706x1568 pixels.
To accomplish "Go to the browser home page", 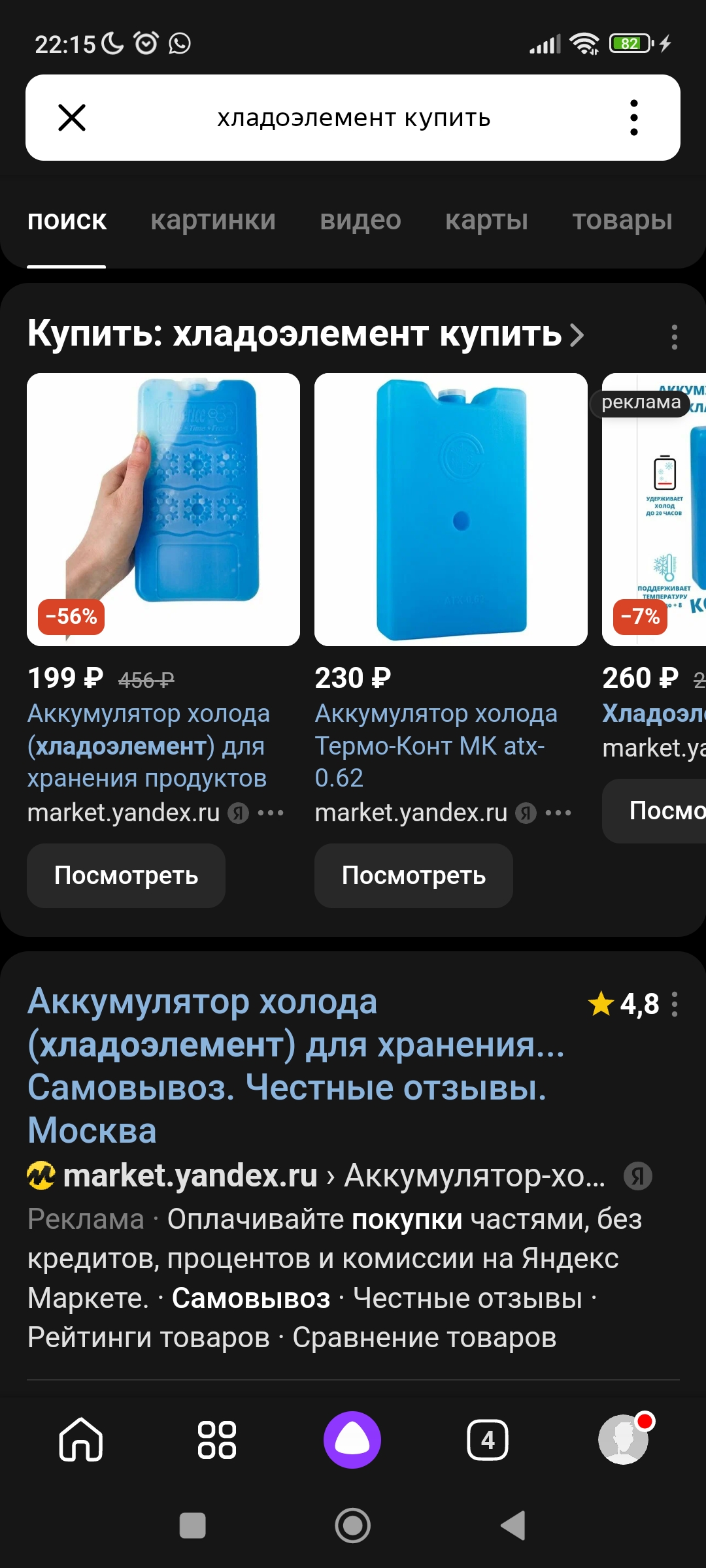I will (x=81, y=1439).
